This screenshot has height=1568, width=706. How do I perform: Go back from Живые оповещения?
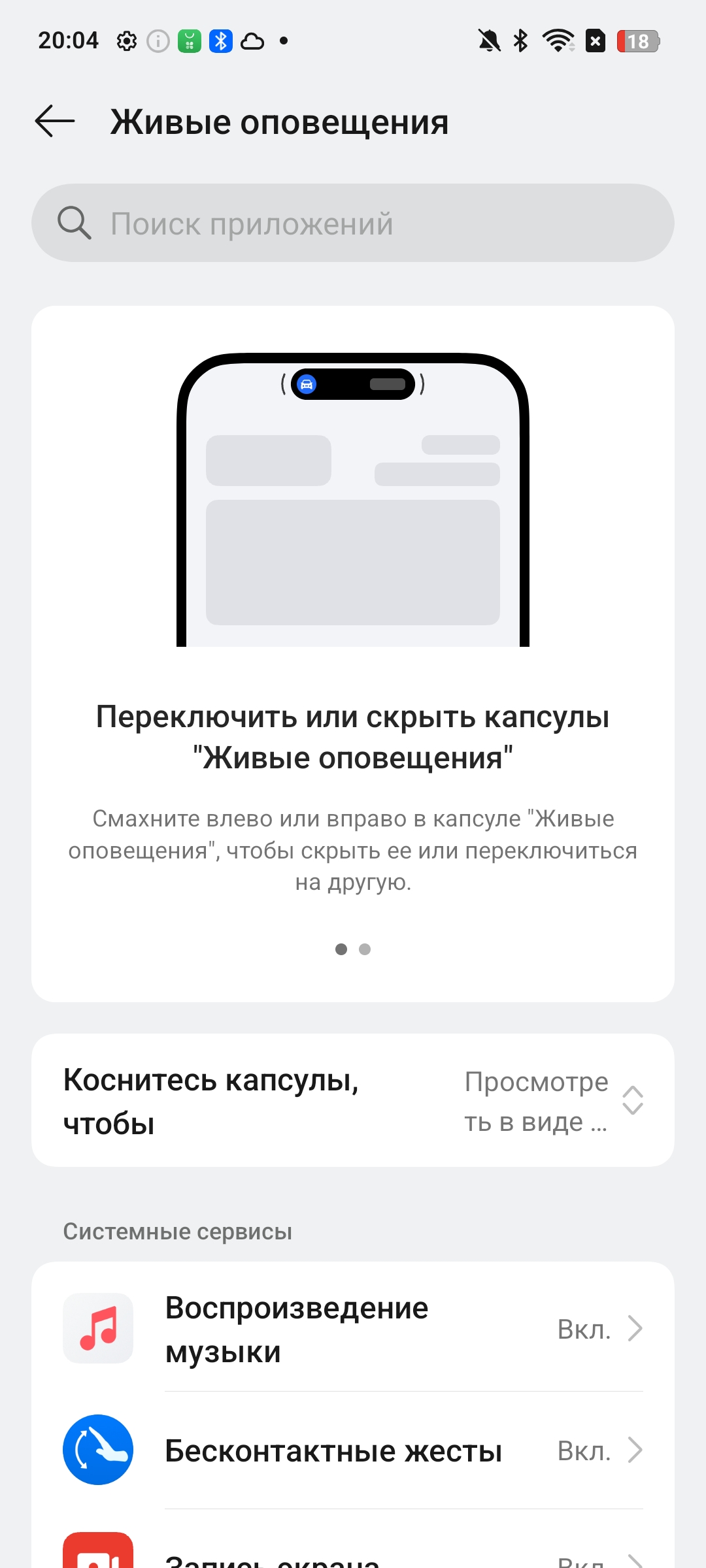[x=55, y=122]
